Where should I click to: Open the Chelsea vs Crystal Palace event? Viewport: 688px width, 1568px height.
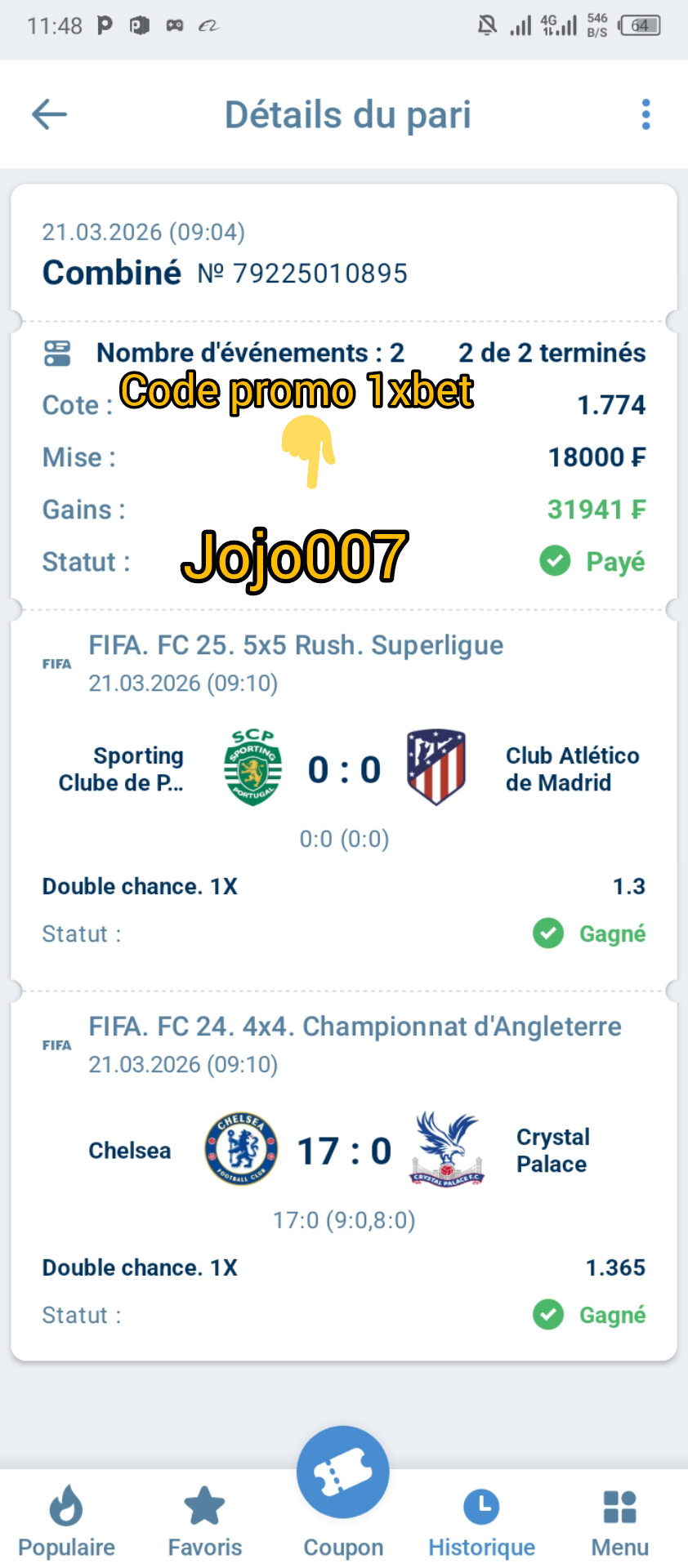344,1151
